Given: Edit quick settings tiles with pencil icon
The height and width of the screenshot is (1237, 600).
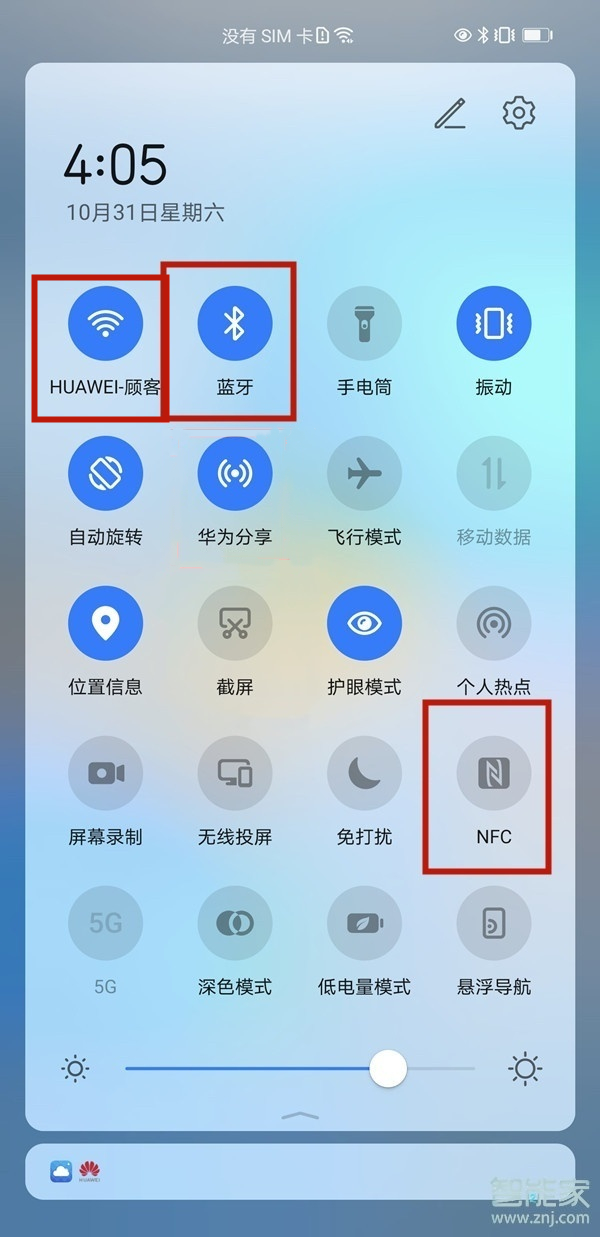Looking at the screenshot, I should tap(450, 115).
